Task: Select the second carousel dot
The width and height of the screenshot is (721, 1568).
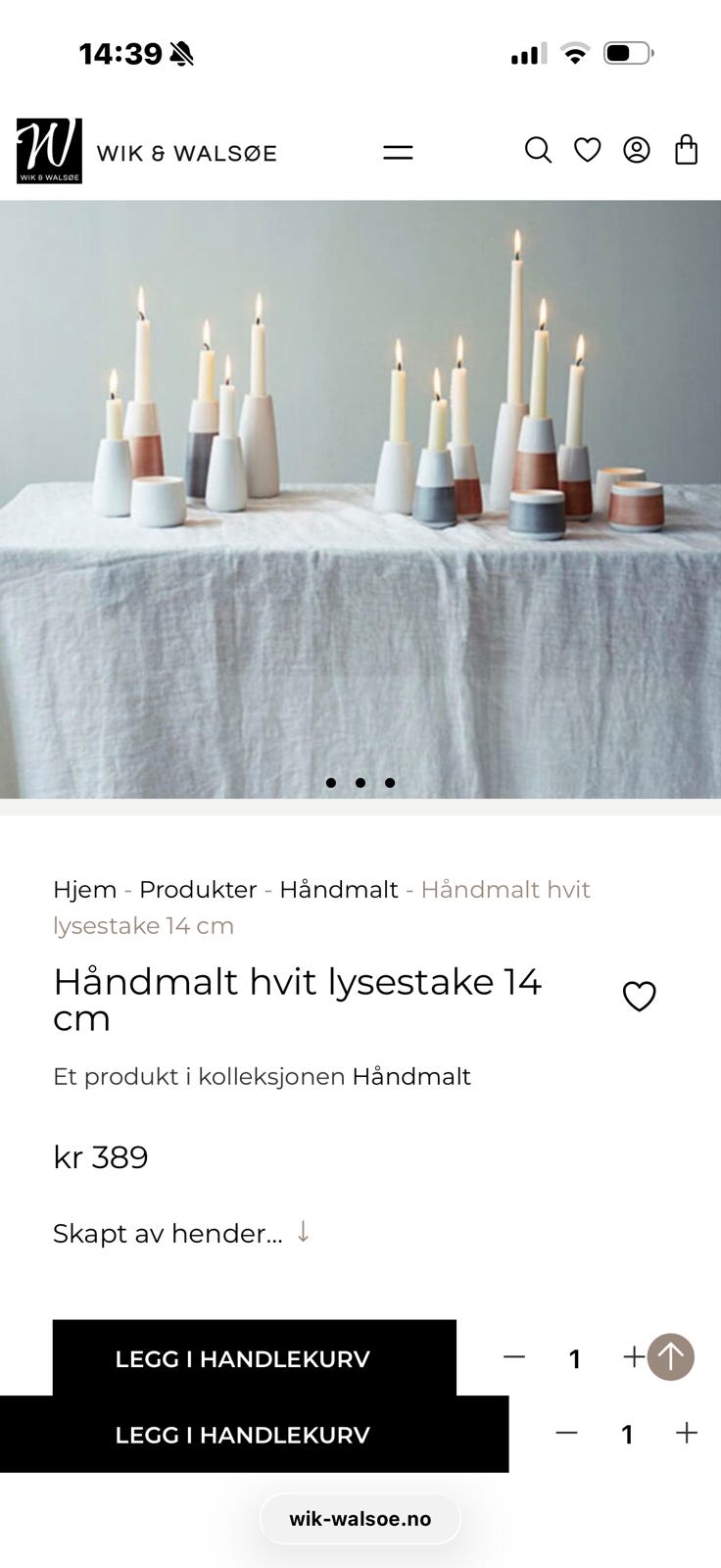Action: click(x=360, y=783)
